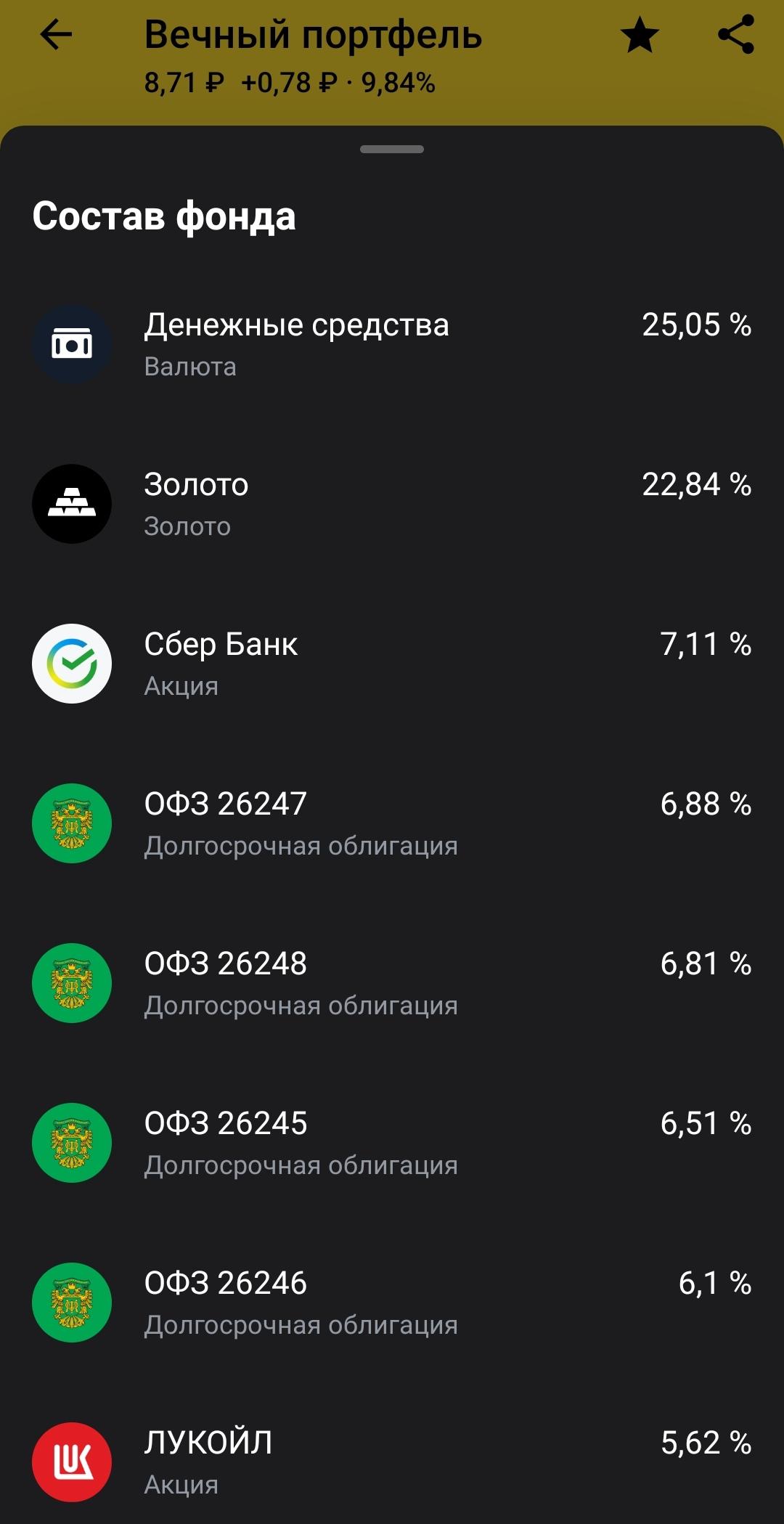
Task: Toggle the favorite star for Вечный портфель
Action: coord(640,36)
